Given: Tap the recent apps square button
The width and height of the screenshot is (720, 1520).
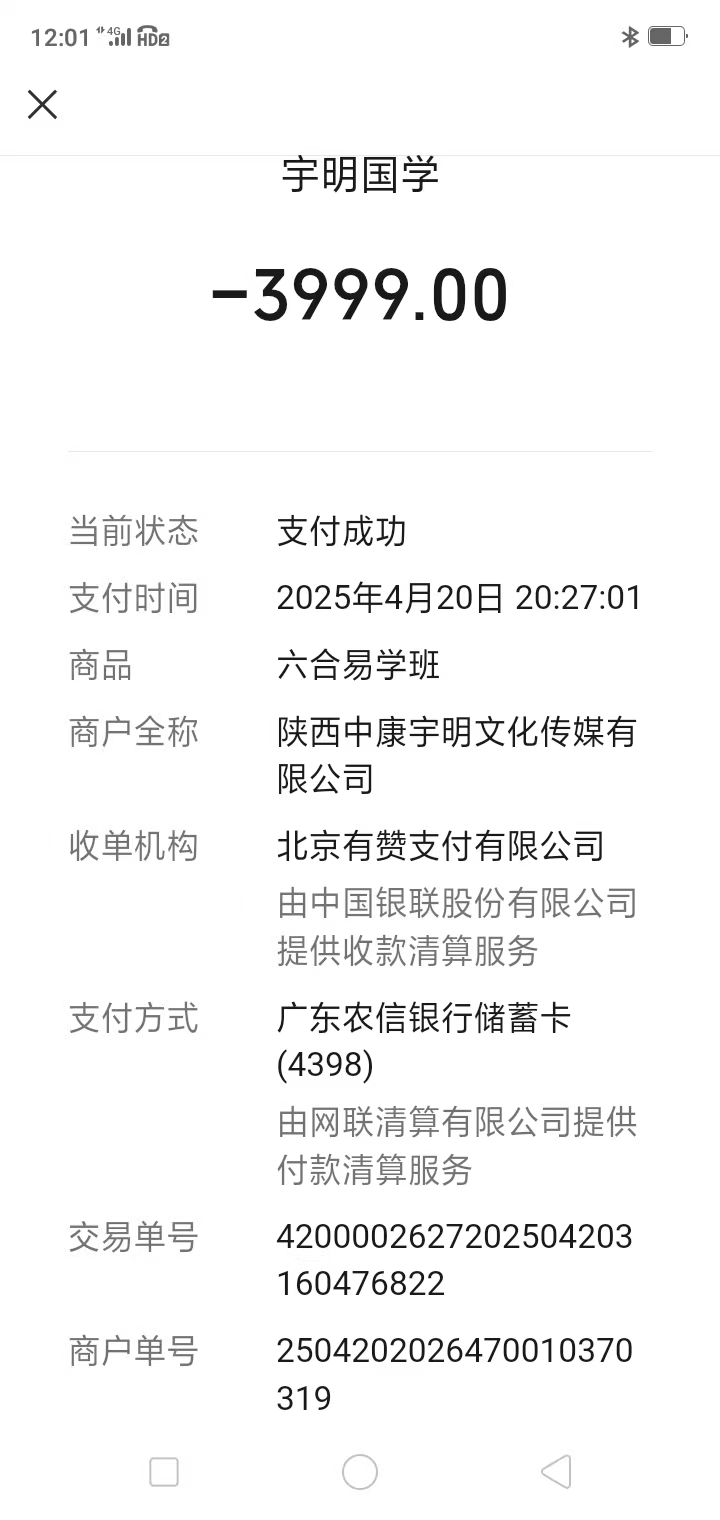Looking at the screenshot, I should pyautogui.click(x=163, y=1472).
